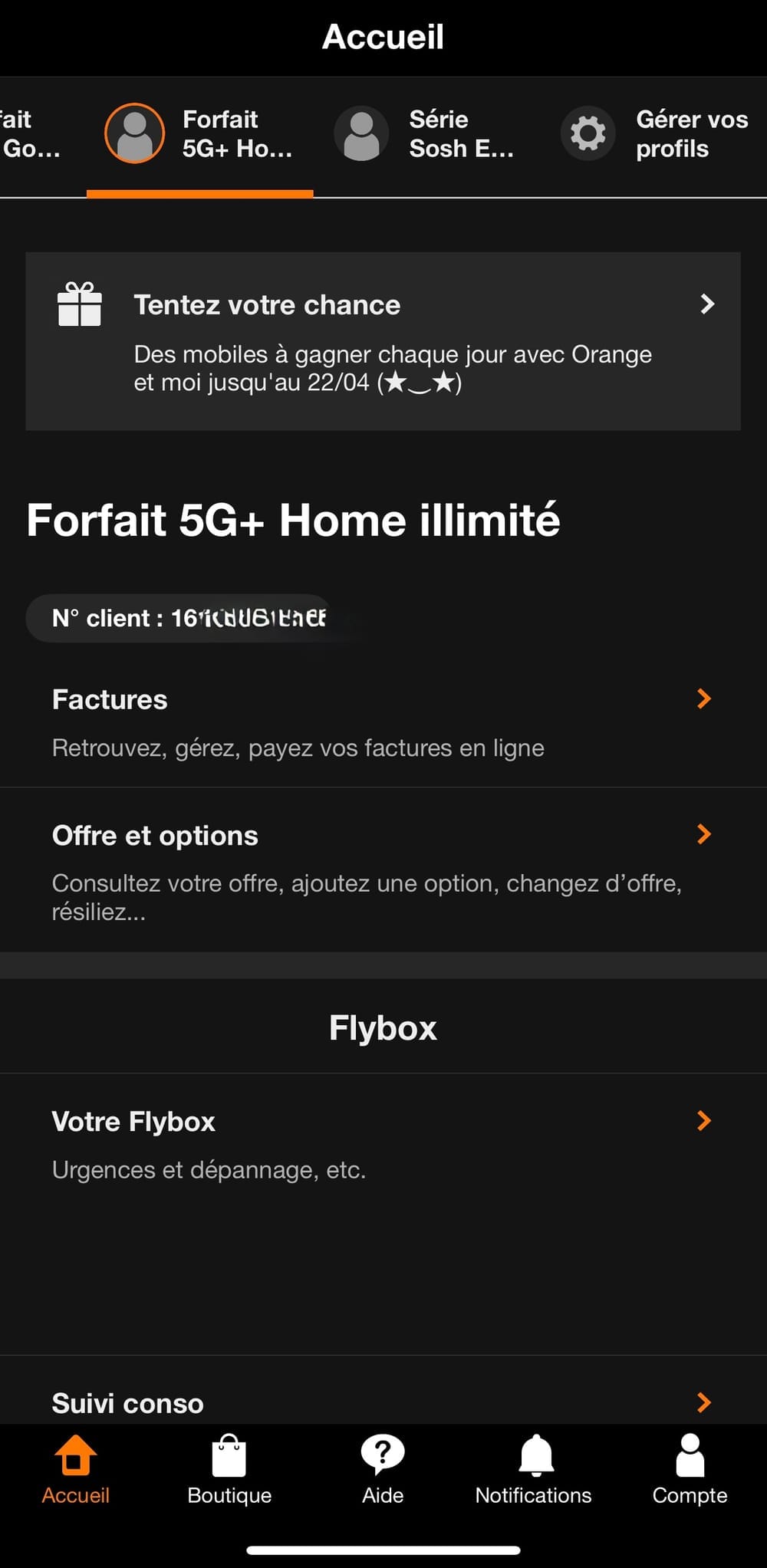Open Votre Flybox help row
The image size is (767, 1568).
pos(383,1142)
